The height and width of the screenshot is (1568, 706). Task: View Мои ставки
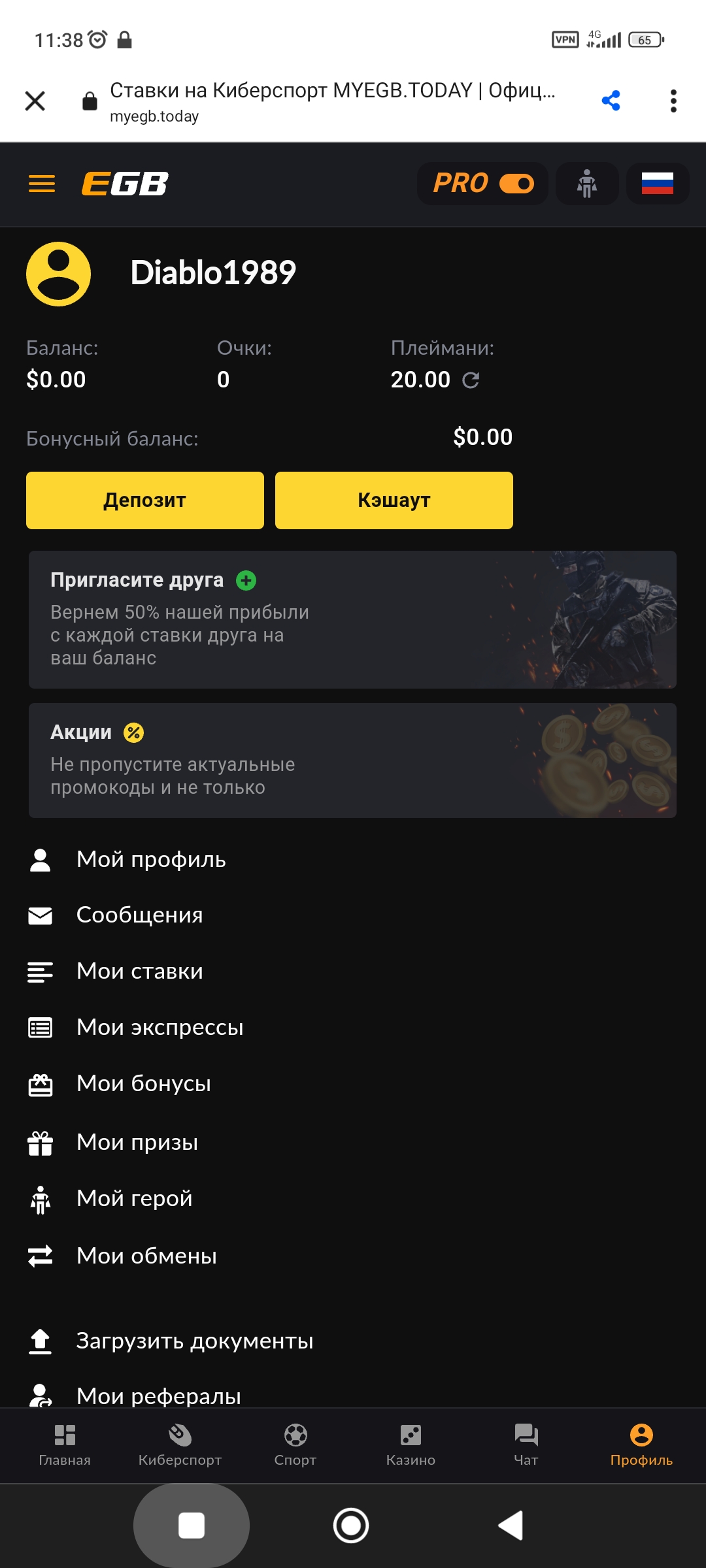[x=139, y=972]
